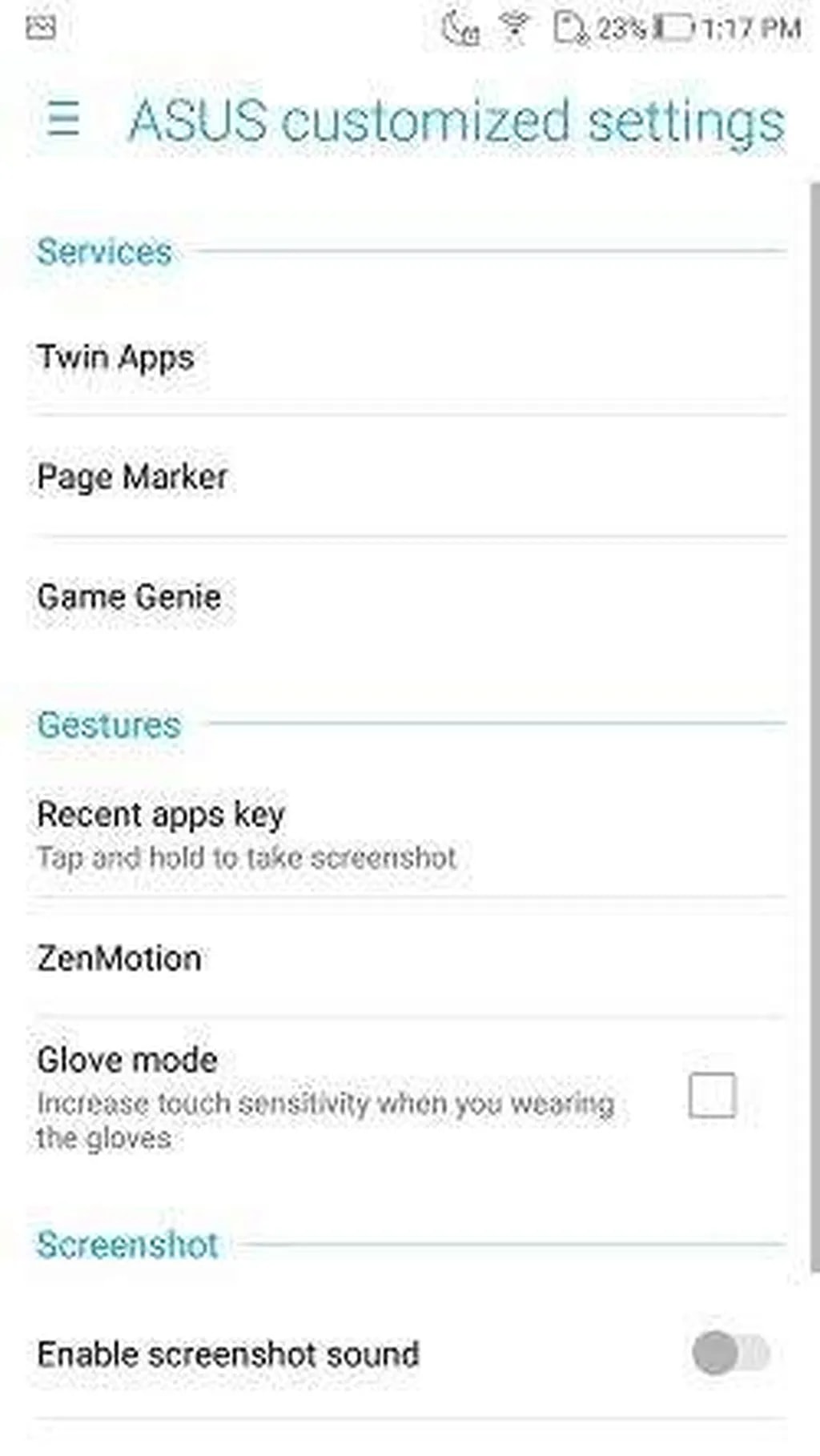Open Recent apps key options
Viewport: 820px width, 1456px height.
click(x=162, y=832)
